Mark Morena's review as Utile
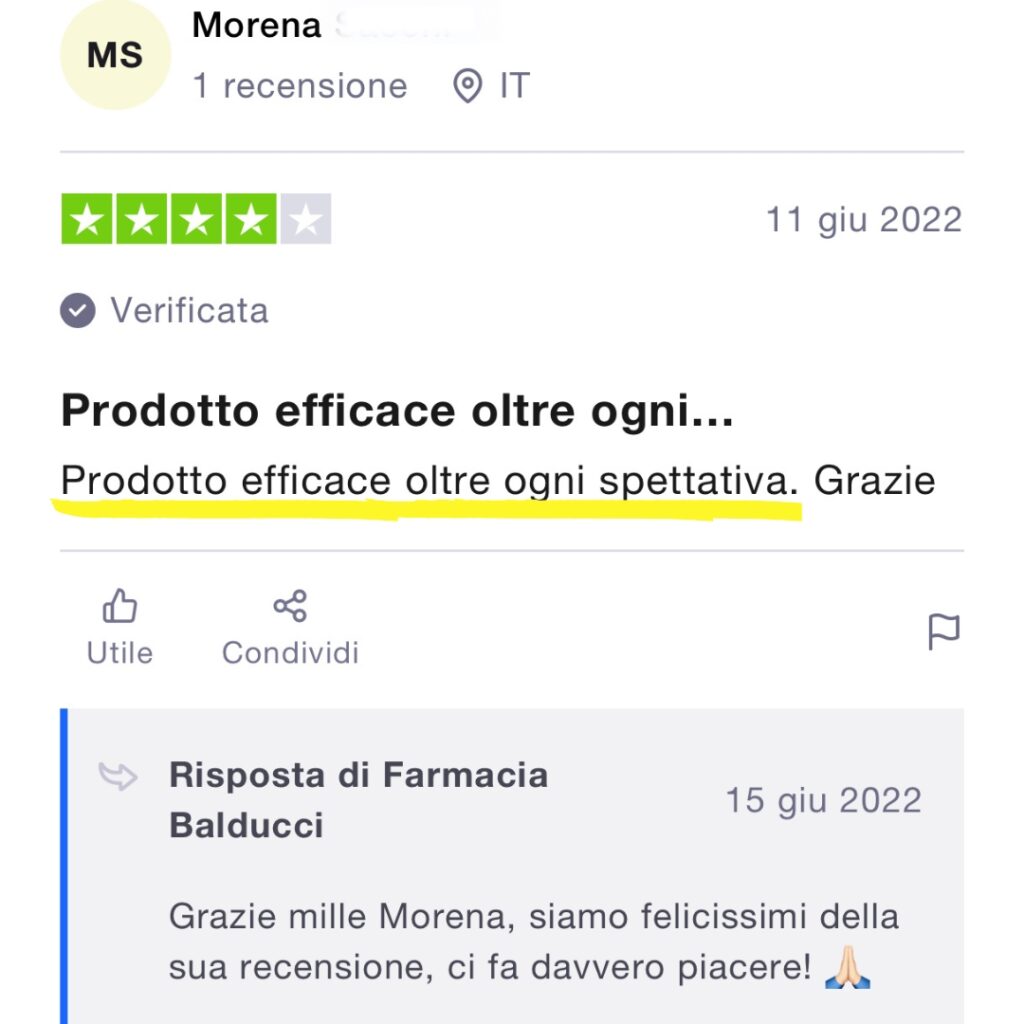This screenshot has width=1024, height=1024. pyautogui.click(x=120, y=627)
